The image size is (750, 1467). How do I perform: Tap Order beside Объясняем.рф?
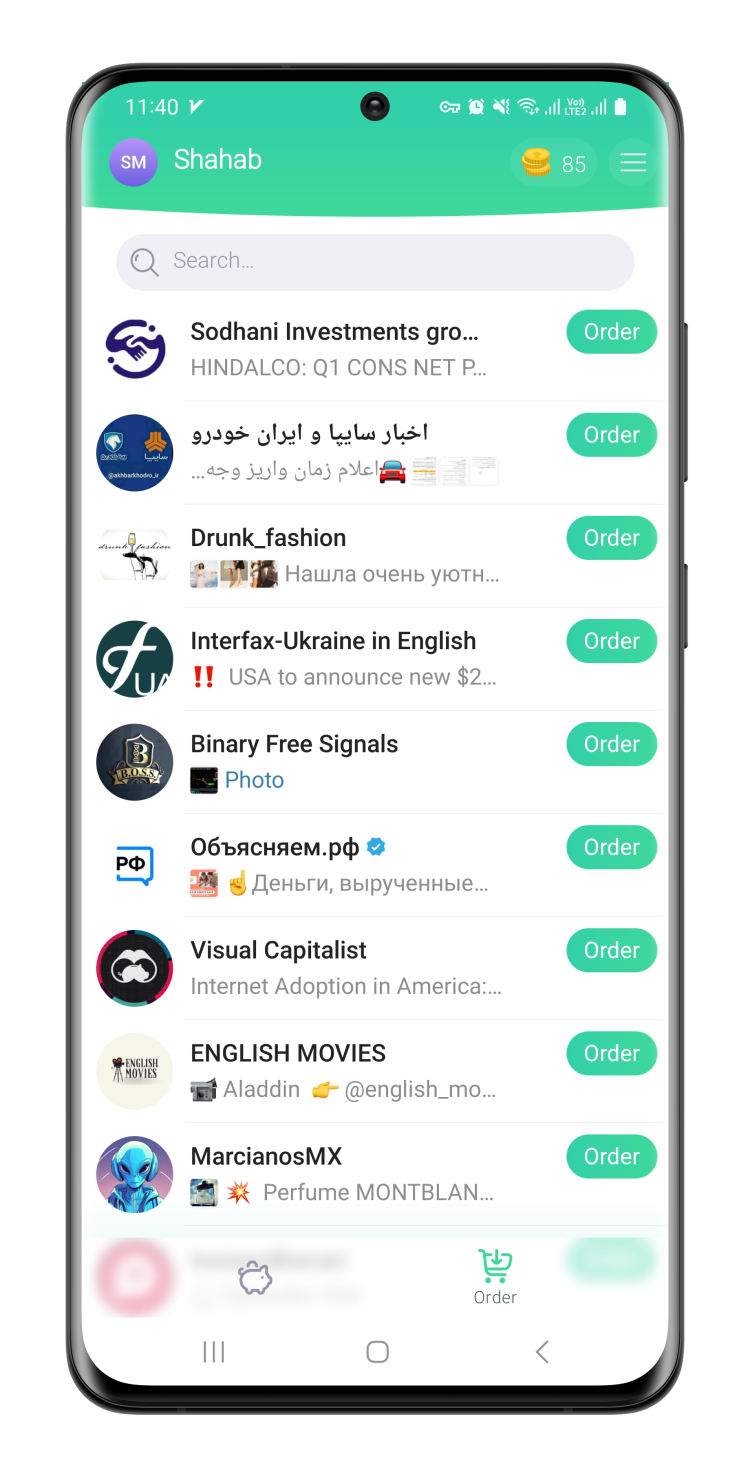click(611, 847)
